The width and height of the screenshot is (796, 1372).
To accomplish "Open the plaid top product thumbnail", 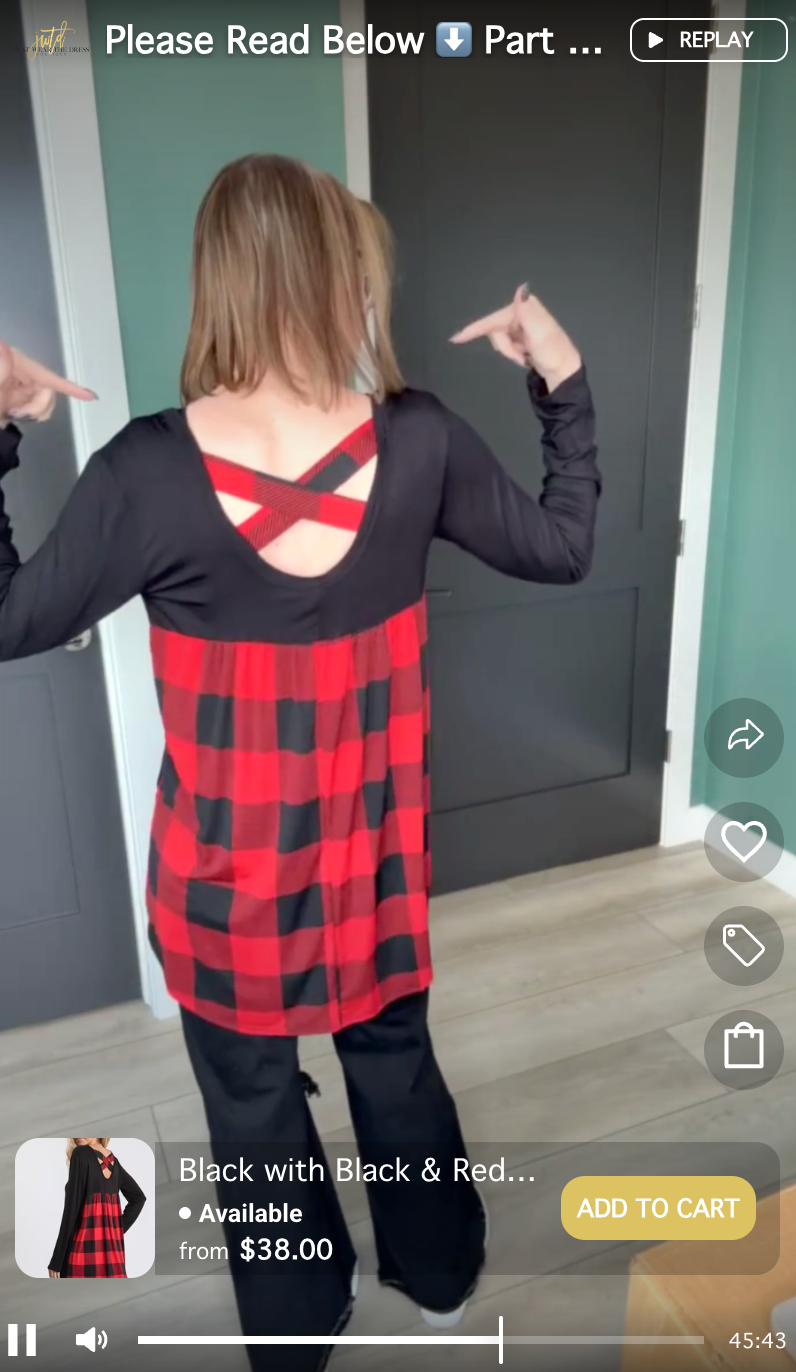I will pos(85,1208).
